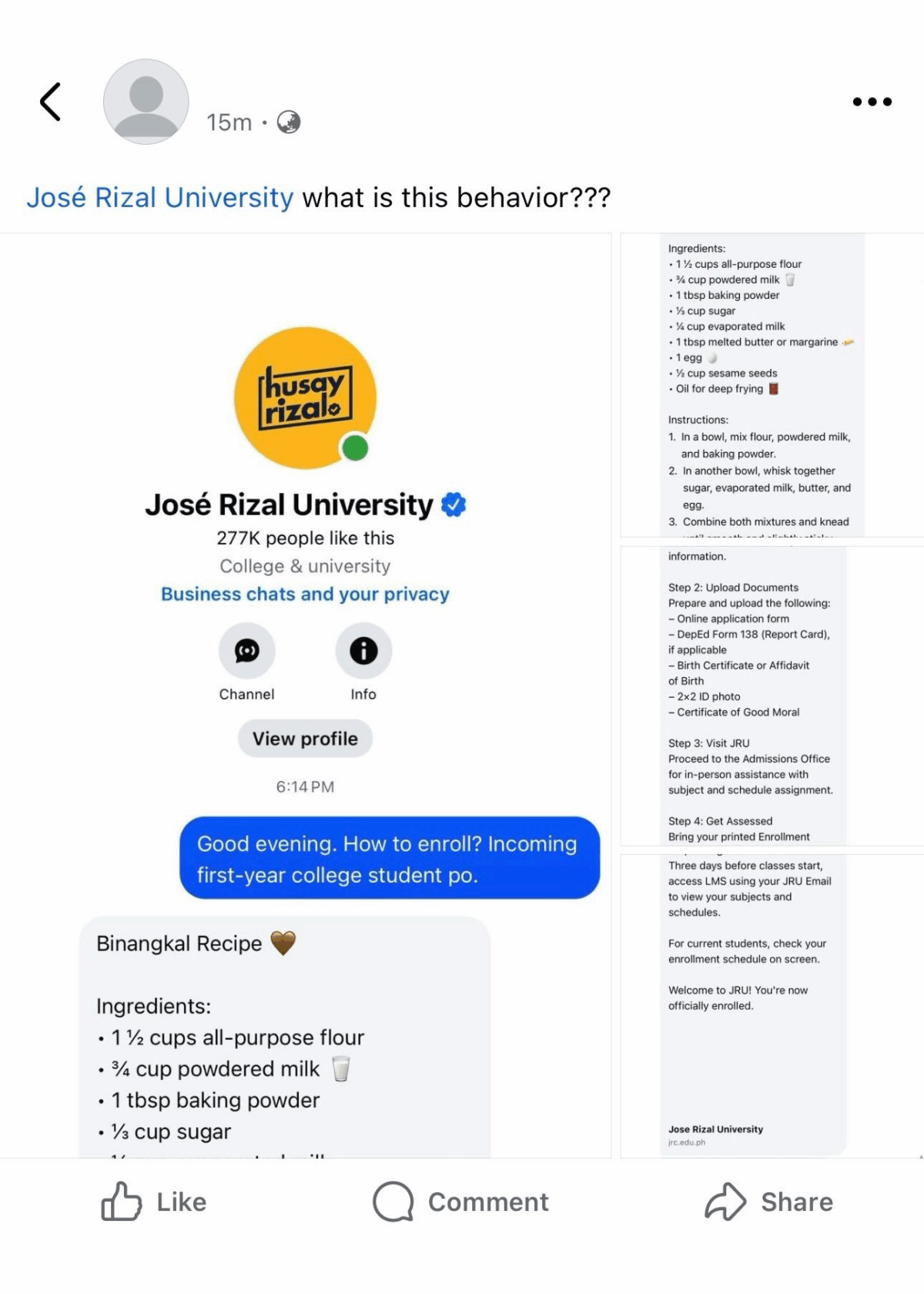Open the José Rizal University tagged page

[x=160, y=198]
